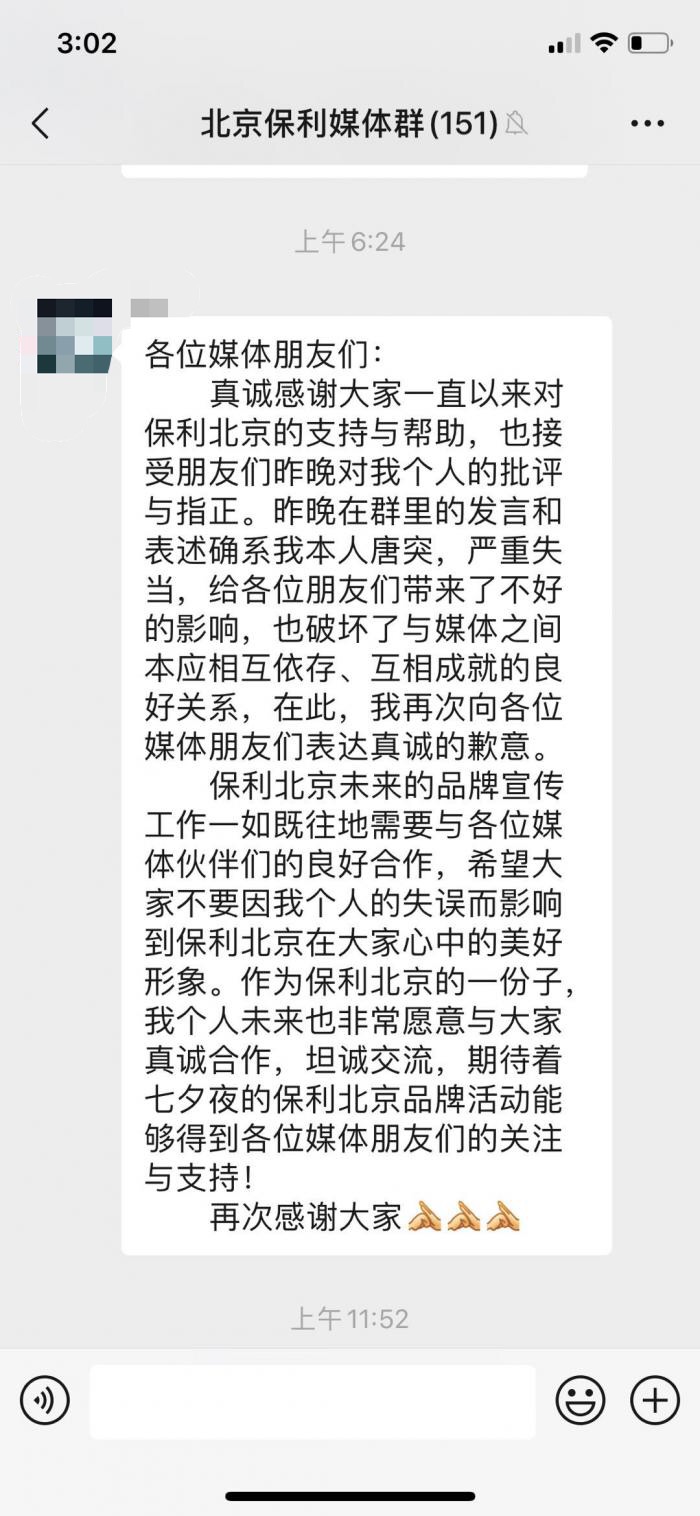Focus the message text field
Screen dimensions: 700x1516
point(312,1401)
